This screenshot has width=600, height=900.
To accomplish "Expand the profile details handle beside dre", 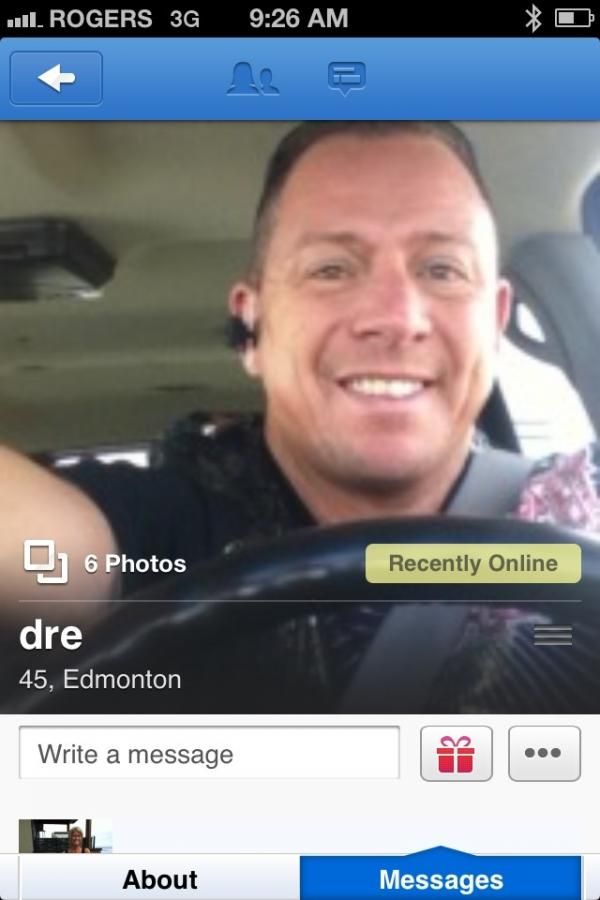I will tap(552, 635).
